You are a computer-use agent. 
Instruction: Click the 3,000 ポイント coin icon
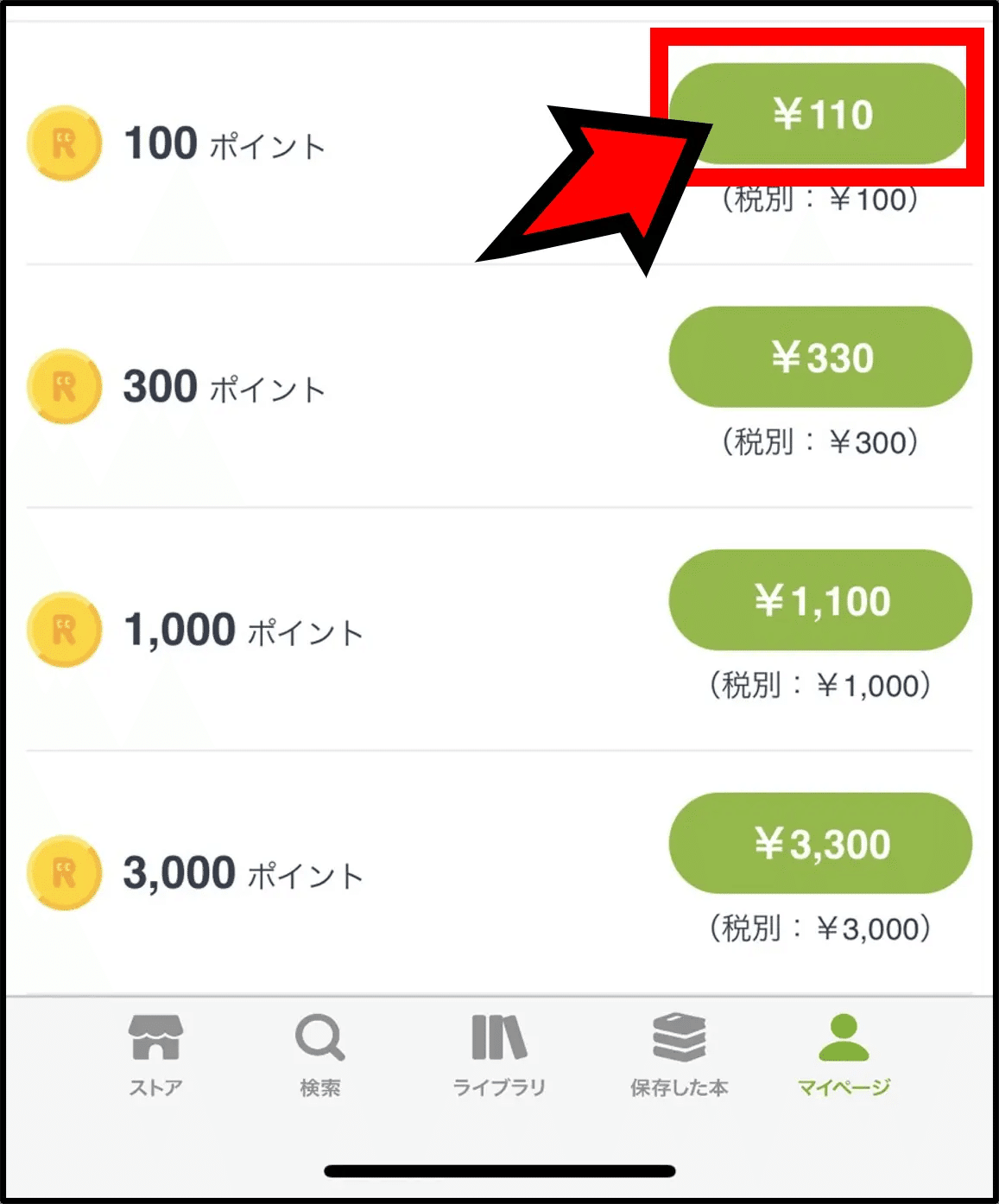[64, 872]
